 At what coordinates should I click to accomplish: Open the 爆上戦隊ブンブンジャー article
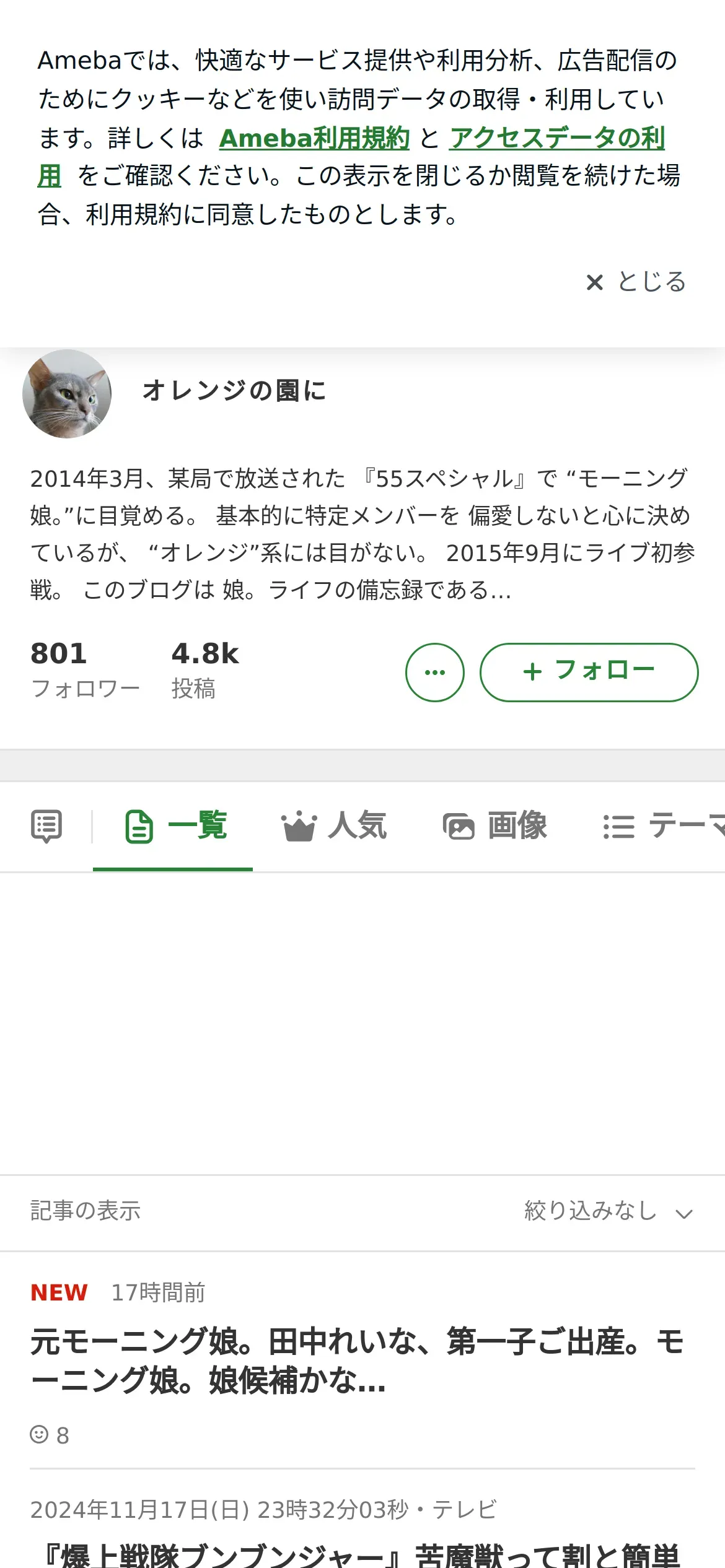362,1554
